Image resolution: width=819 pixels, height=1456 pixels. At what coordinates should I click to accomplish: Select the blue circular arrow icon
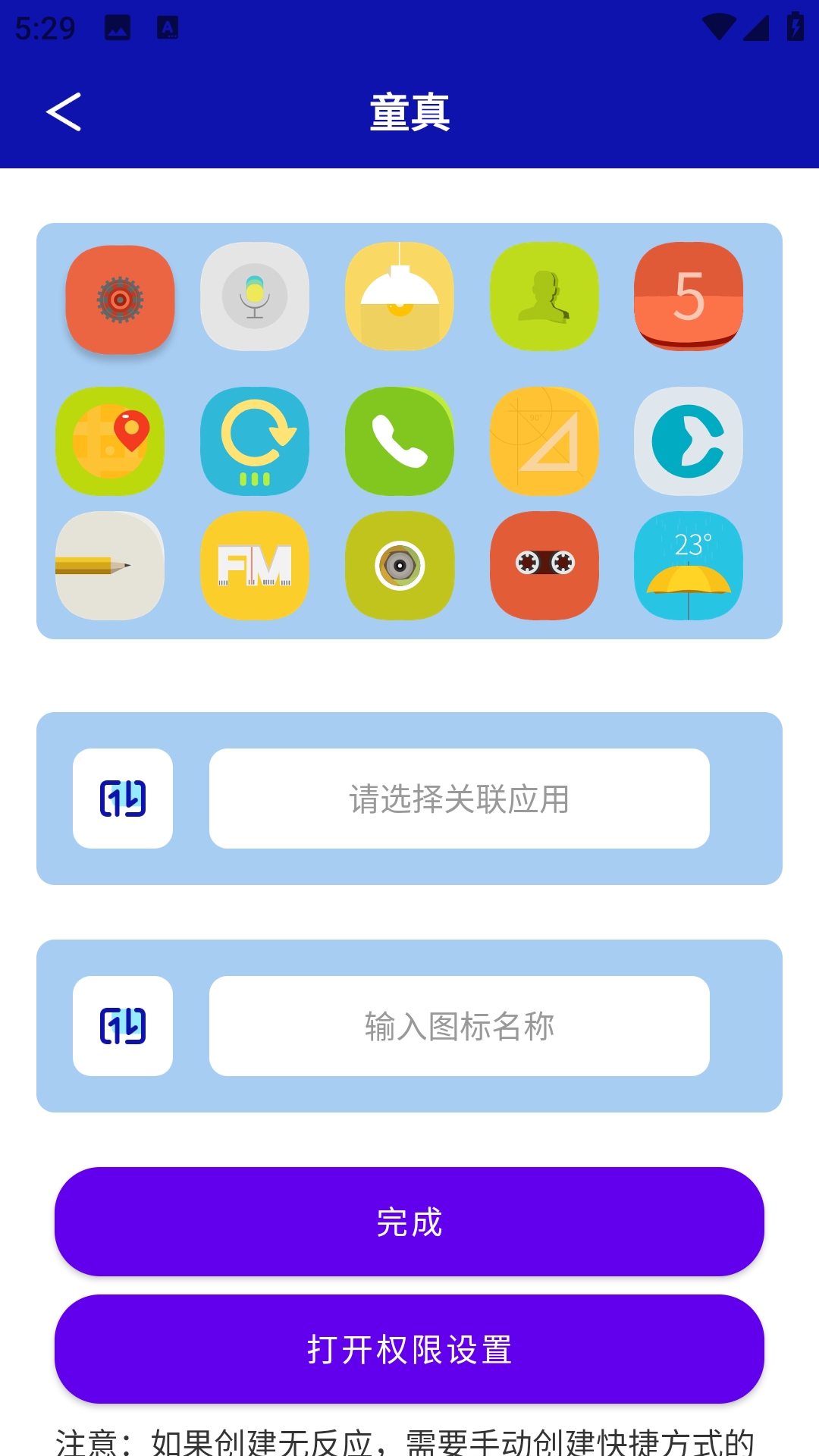(x=255, y=441)
